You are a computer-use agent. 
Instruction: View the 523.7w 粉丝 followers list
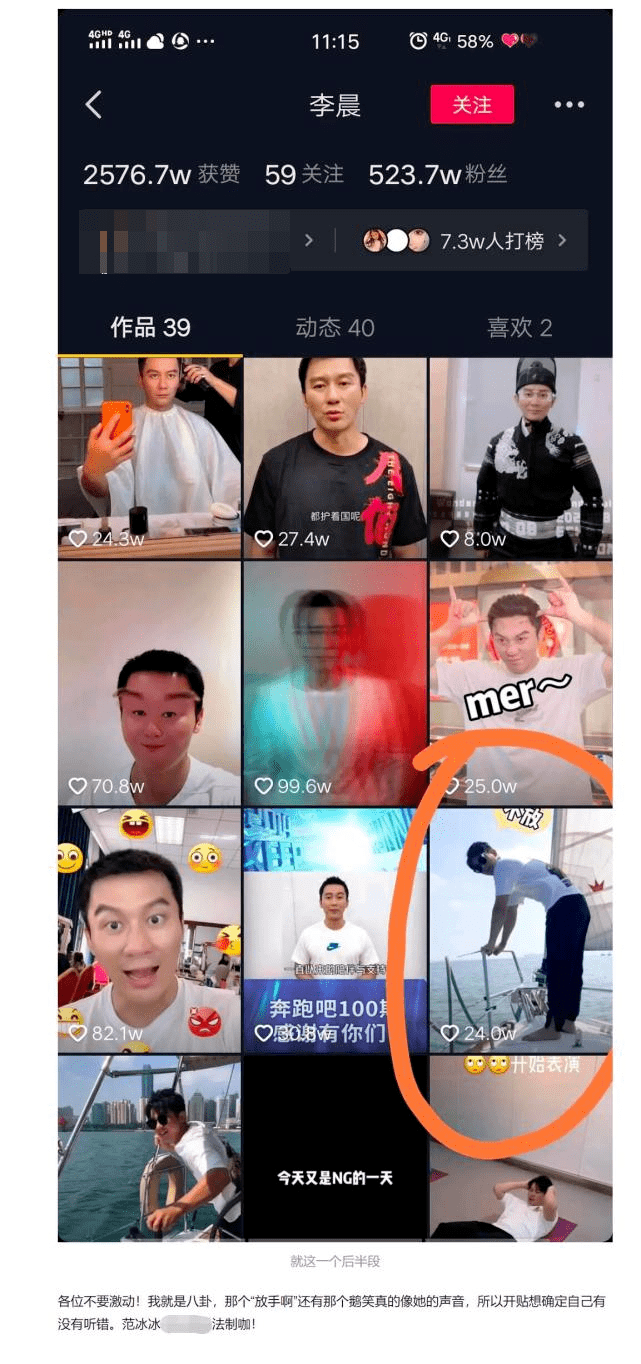pos(437,175)
